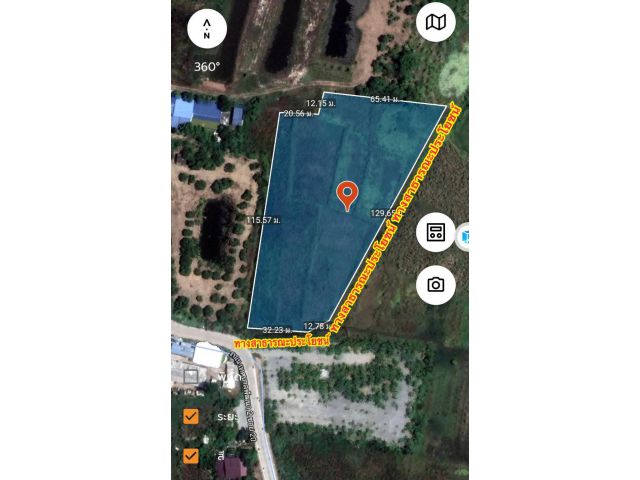640x480 pixels.
Task: Open the calculator tool button
Action: pos(435,233)
